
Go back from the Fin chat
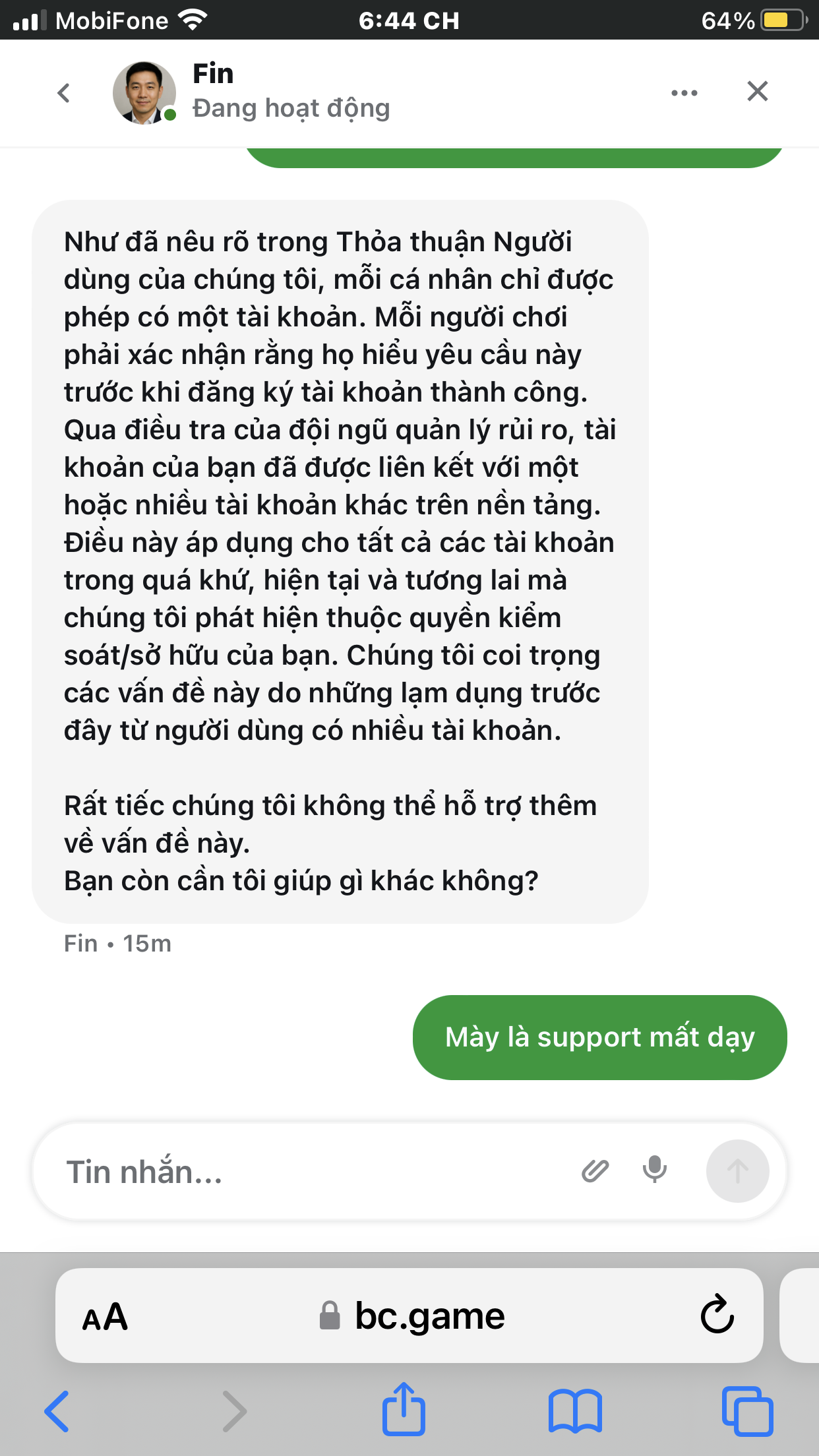tap(63, 92)
